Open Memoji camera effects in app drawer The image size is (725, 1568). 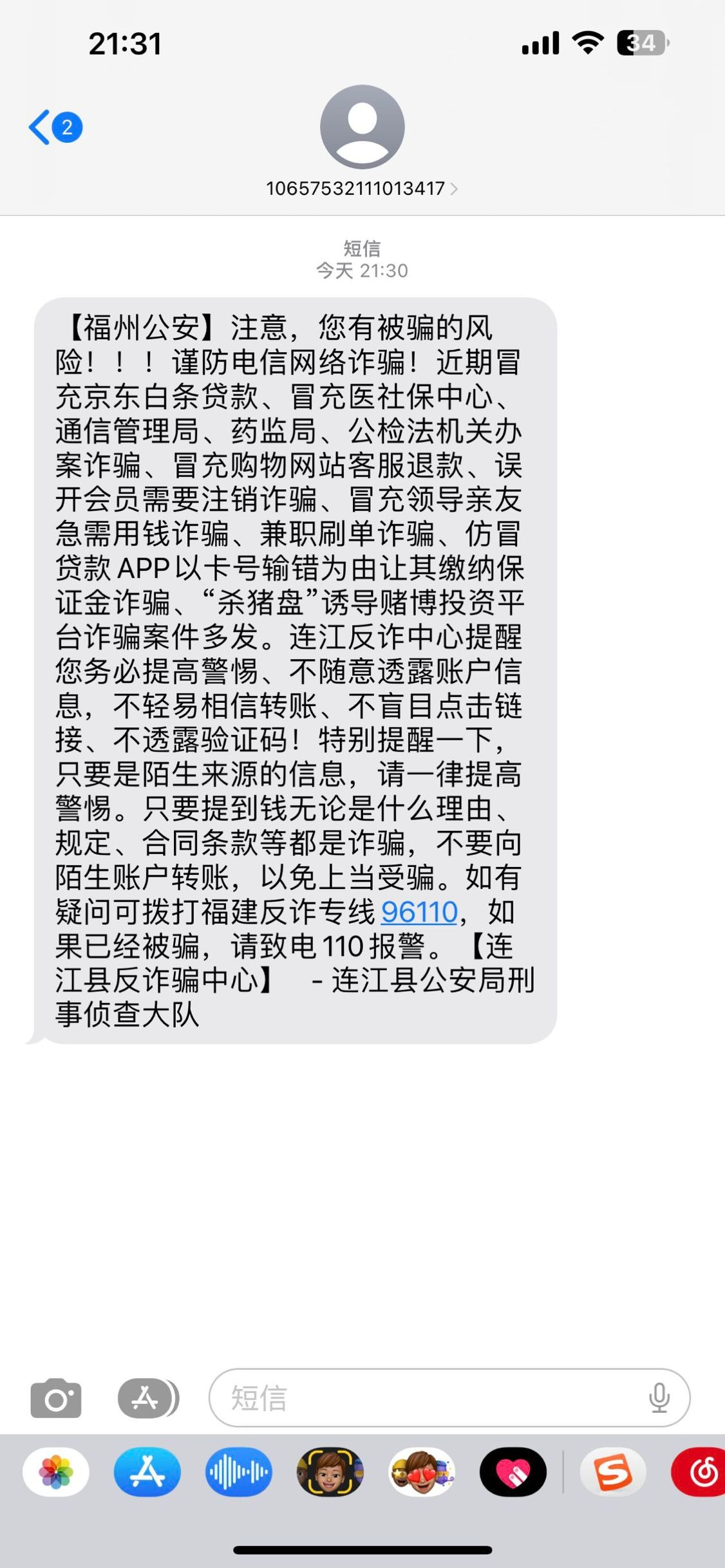[x=330, y=1471]
